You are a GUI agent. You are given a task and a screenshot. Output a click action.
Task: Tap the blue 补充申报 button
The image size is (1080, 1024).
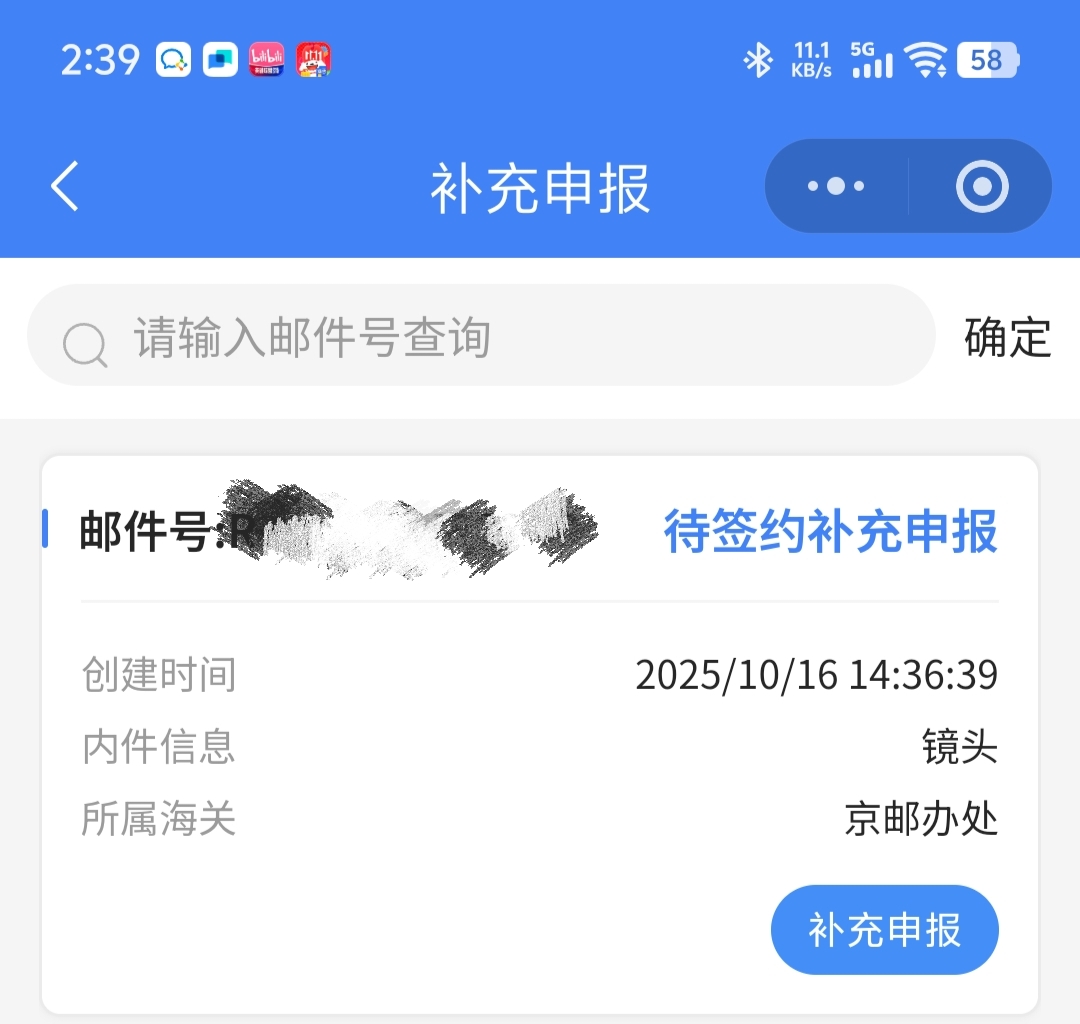(x=884, y=929)
